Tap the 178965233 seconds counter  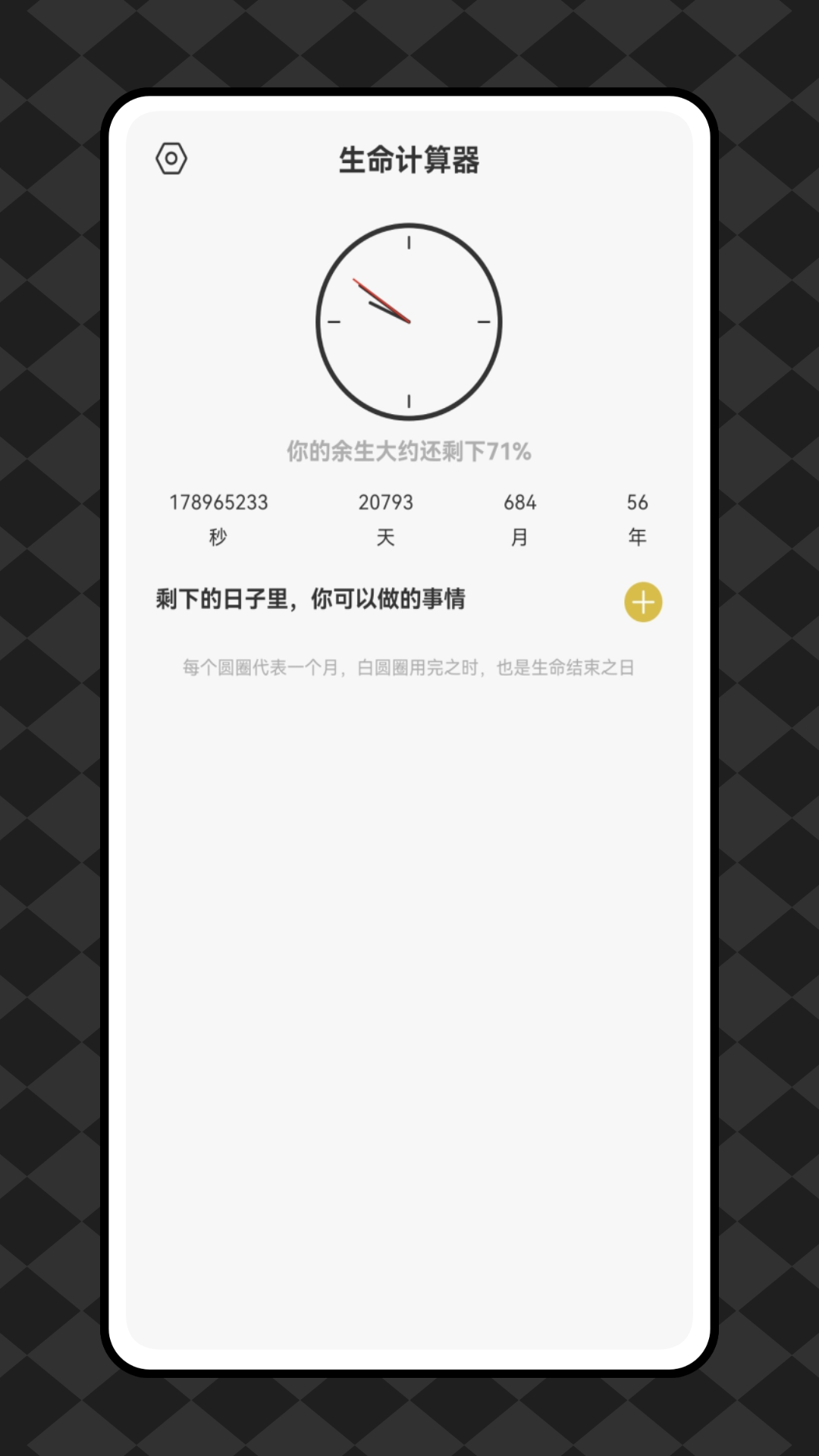(220, 502)
